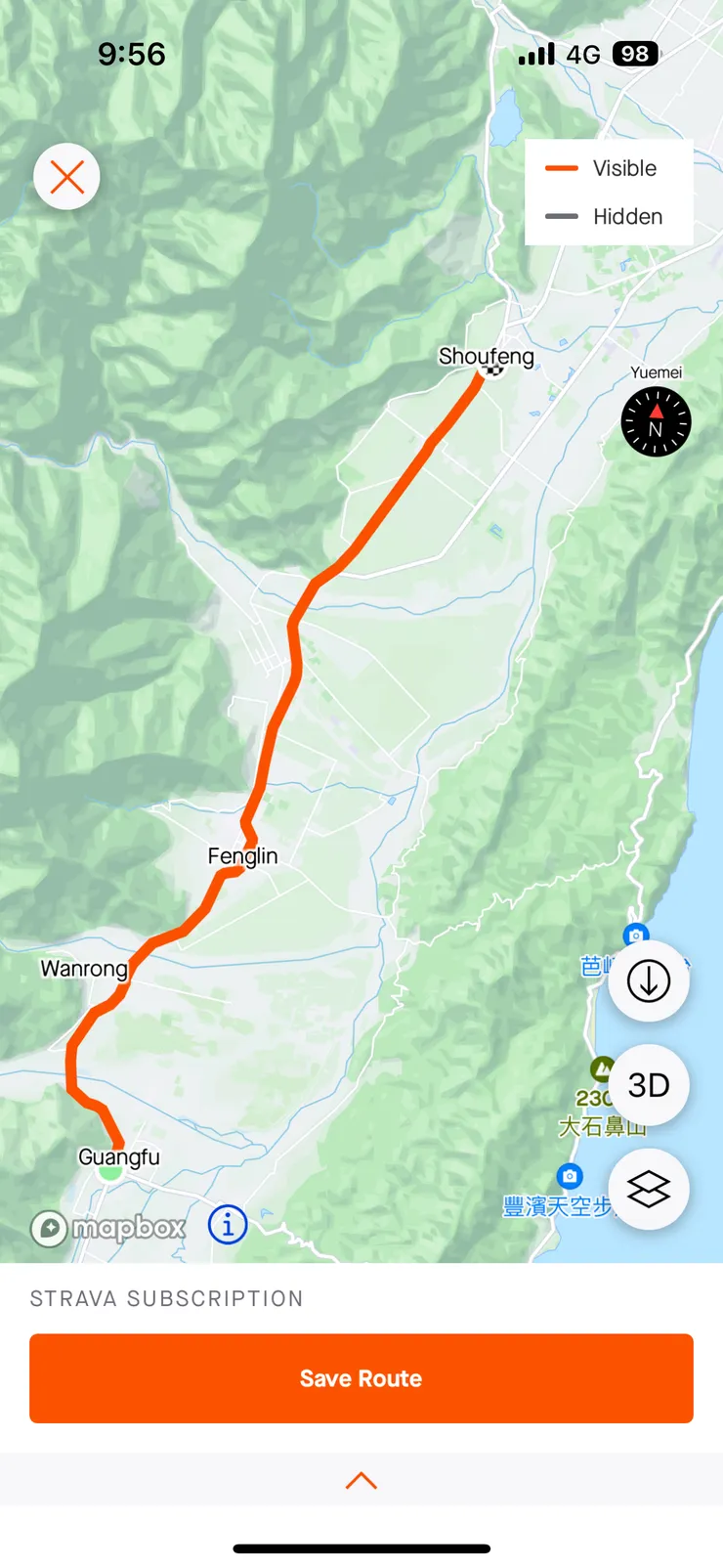The width and height of the screenshot is (723, 1568).
Task: Open the map layers selector
Action: click(x=649, y=1189)
